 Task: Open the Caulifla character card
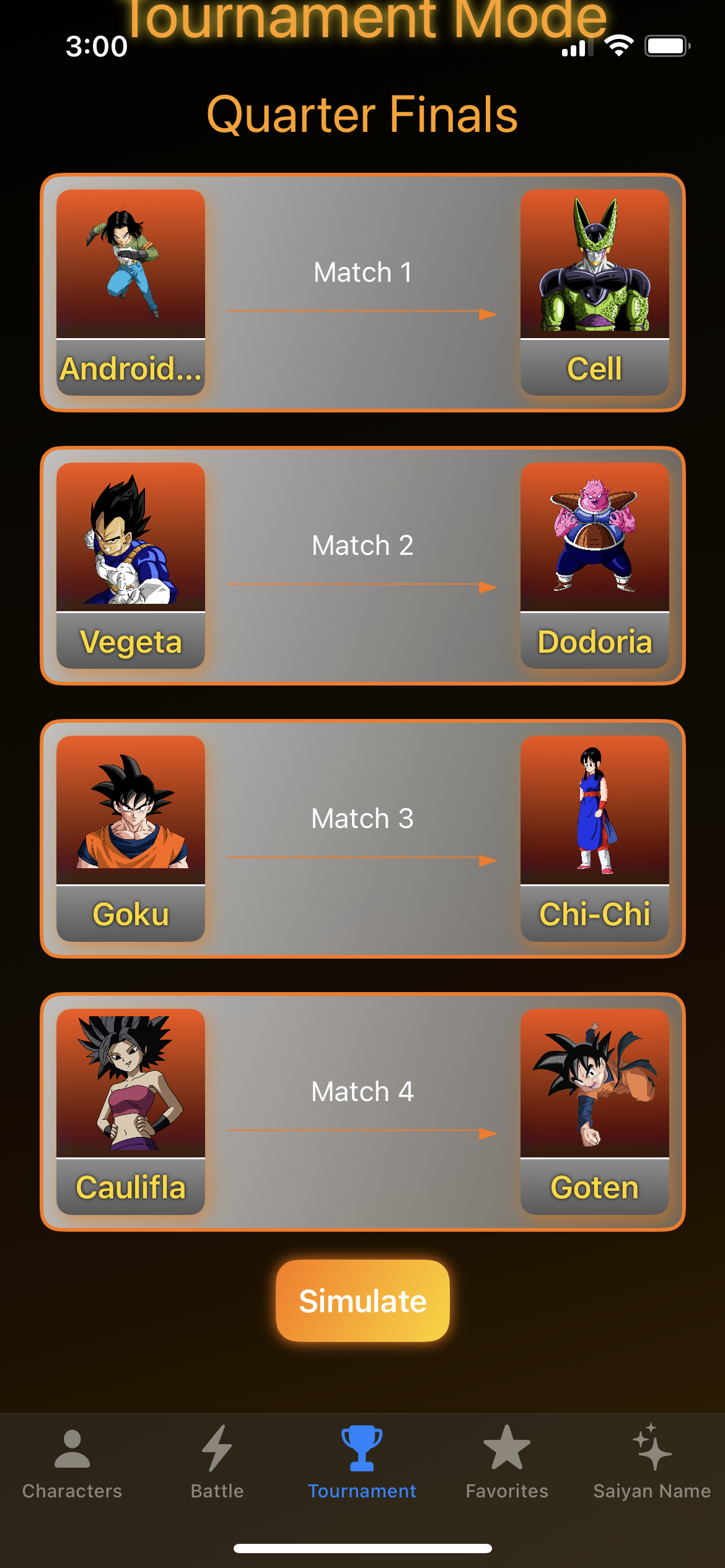tap(131, 1112)
